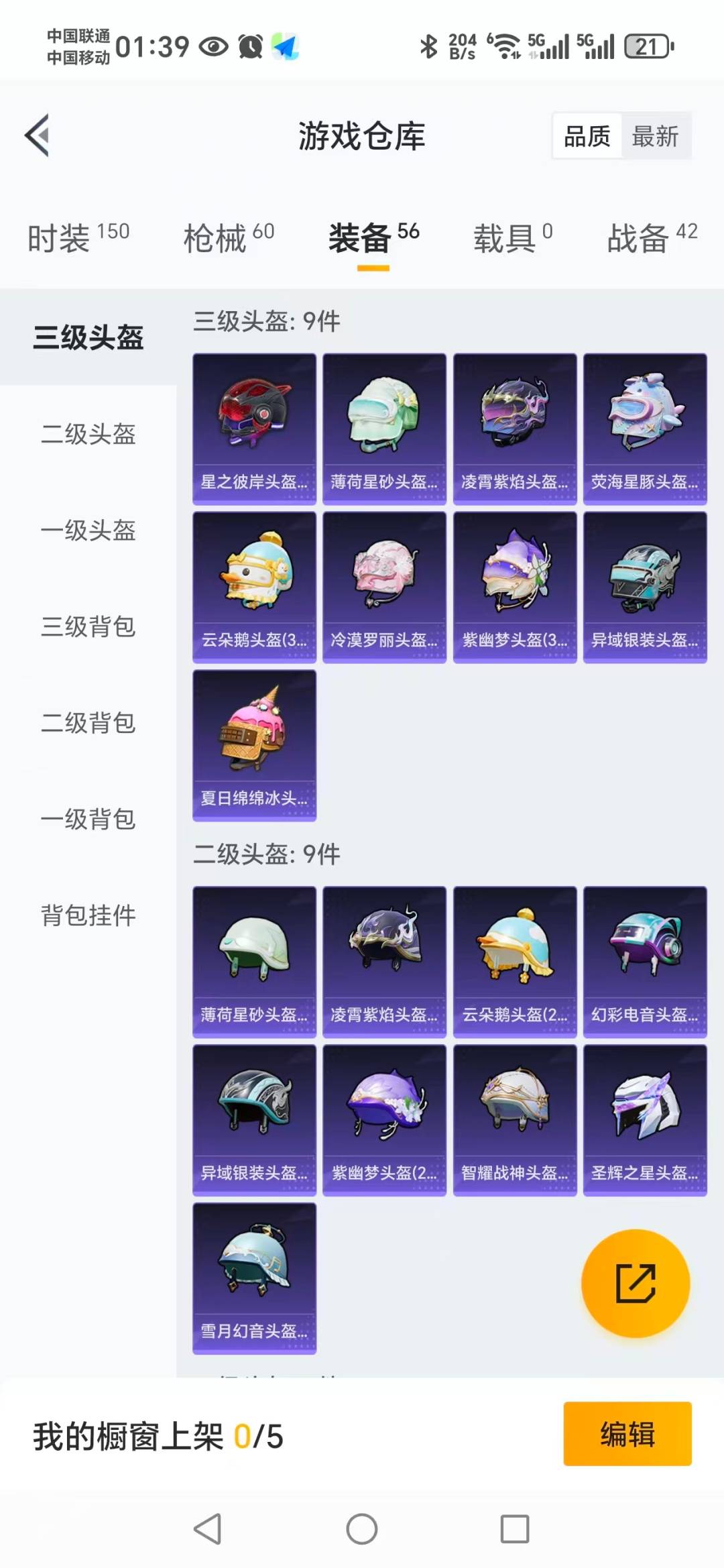
Task: Tap the orange share floating button
Action: tap(635, 1284)
